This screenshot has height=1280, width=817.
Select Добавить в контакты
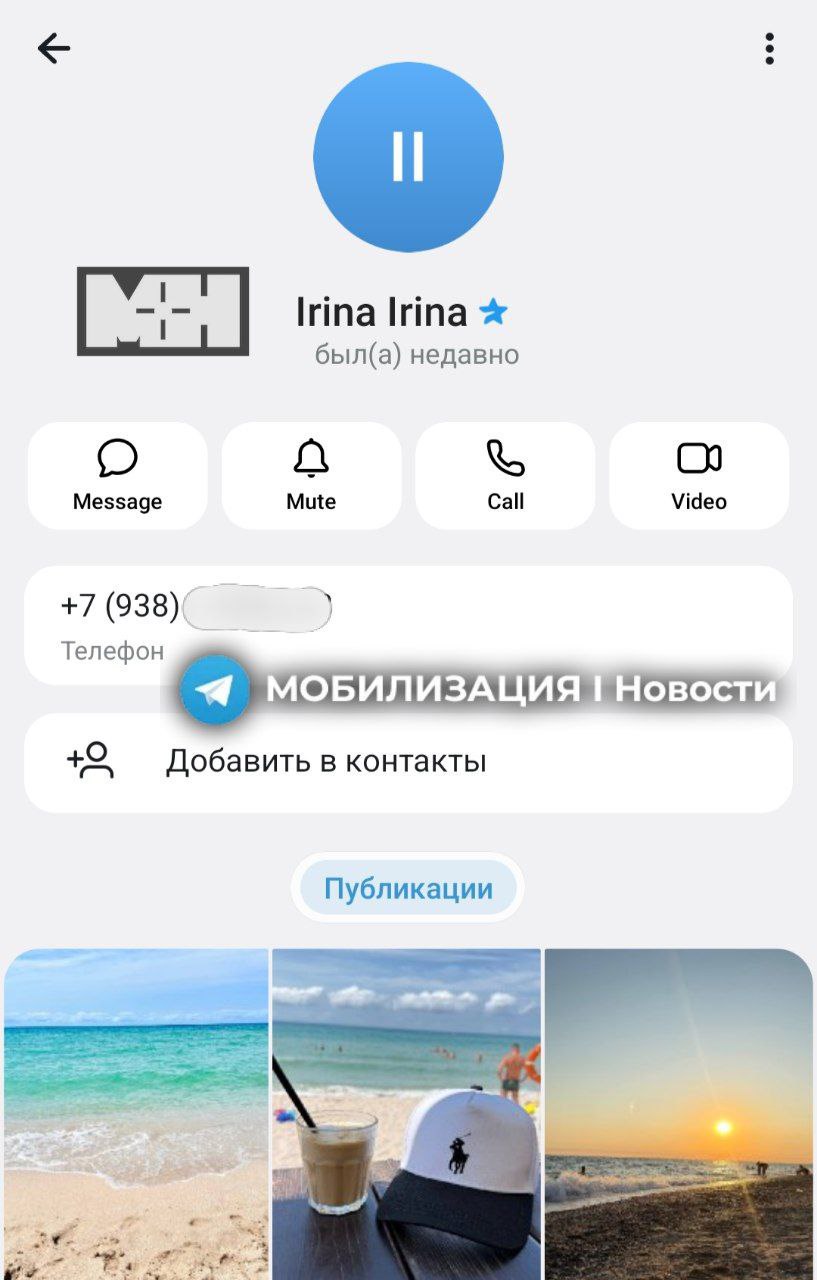[x=408, y=762]
